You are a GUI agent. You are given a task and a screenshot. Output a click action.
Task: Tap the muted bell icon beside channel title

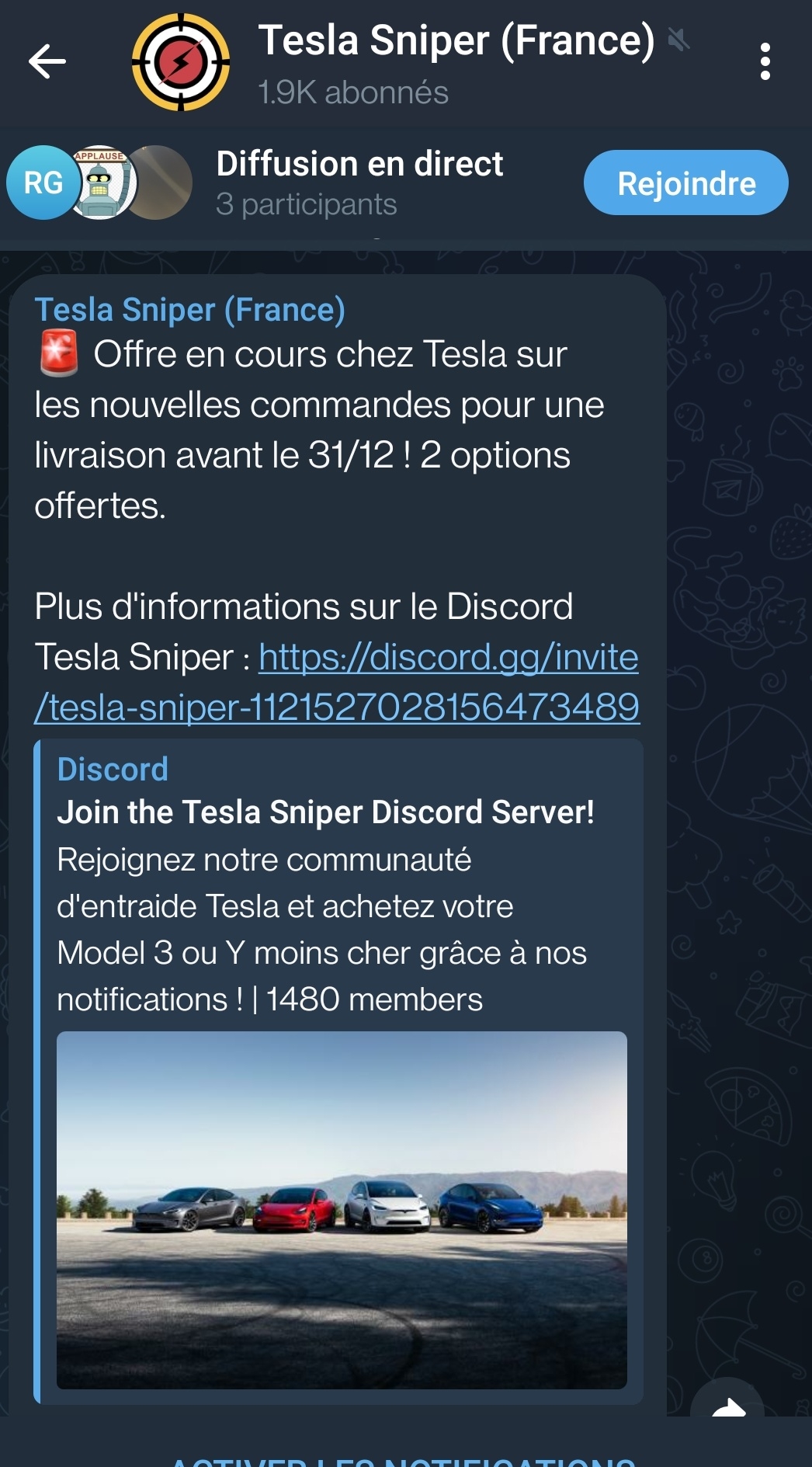coord(677,38)
